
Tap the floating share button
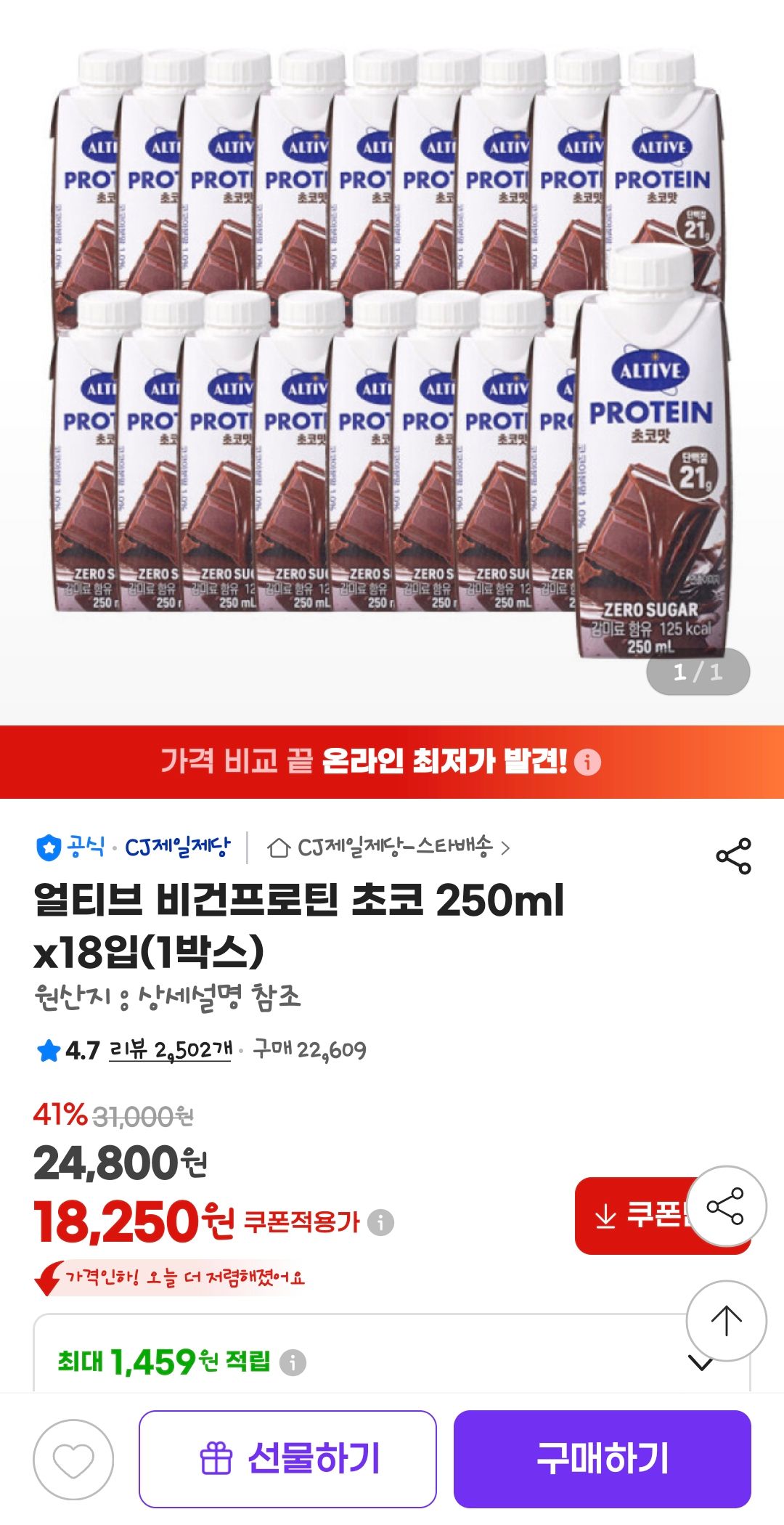(x=726, y=1206)
